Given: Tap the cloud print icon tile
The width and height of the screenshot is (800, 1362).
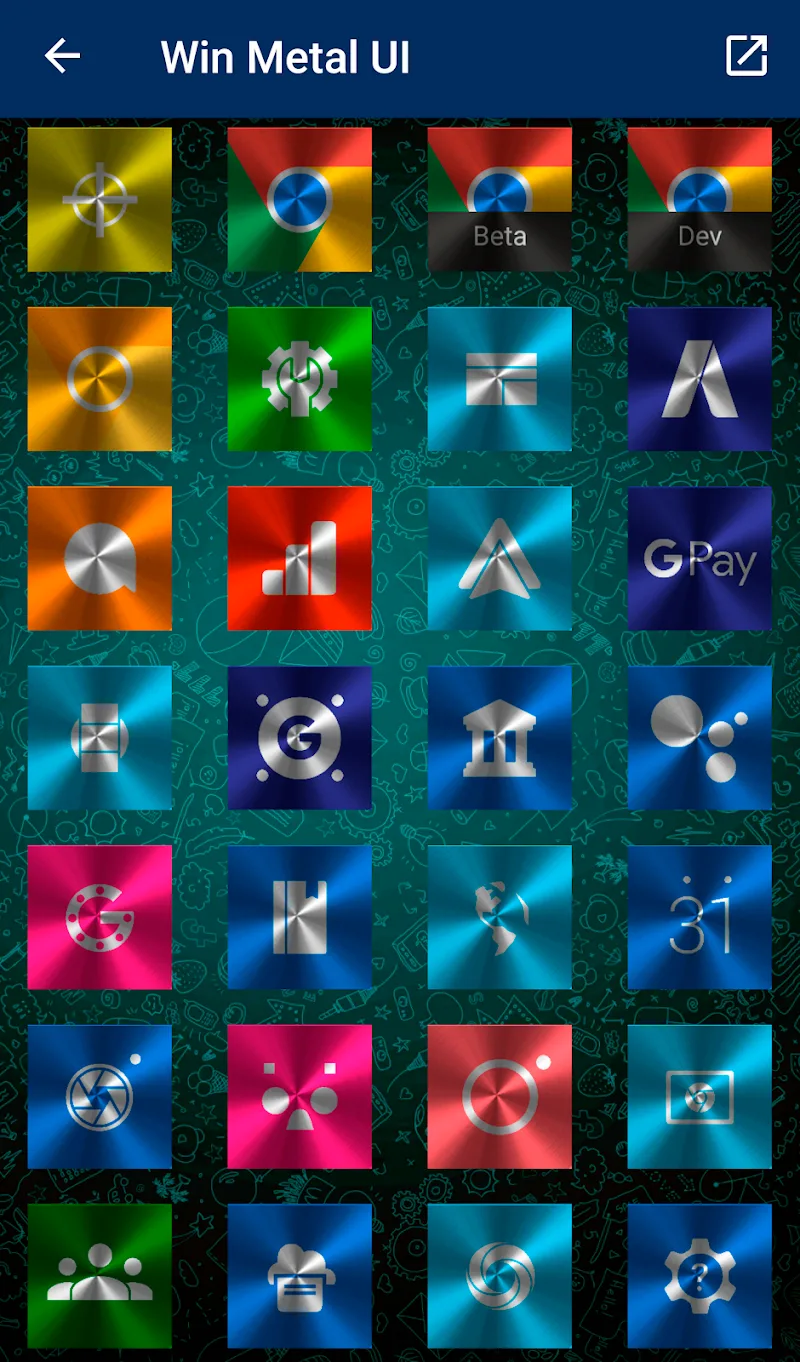Looking at the screenshot, I should tap(299, 1275).
